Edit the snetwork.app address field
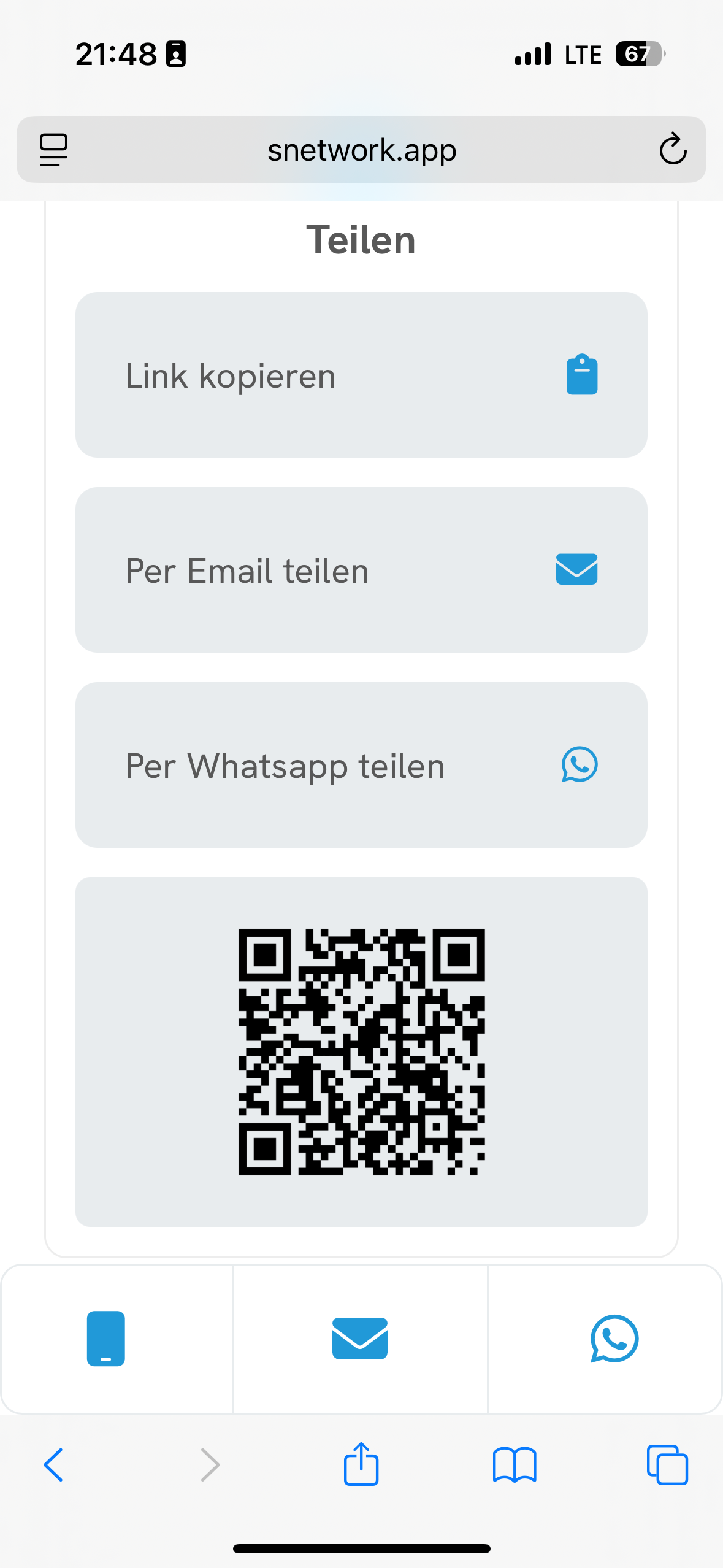The width and height of the screenshot is (723, 1568). 361,149
